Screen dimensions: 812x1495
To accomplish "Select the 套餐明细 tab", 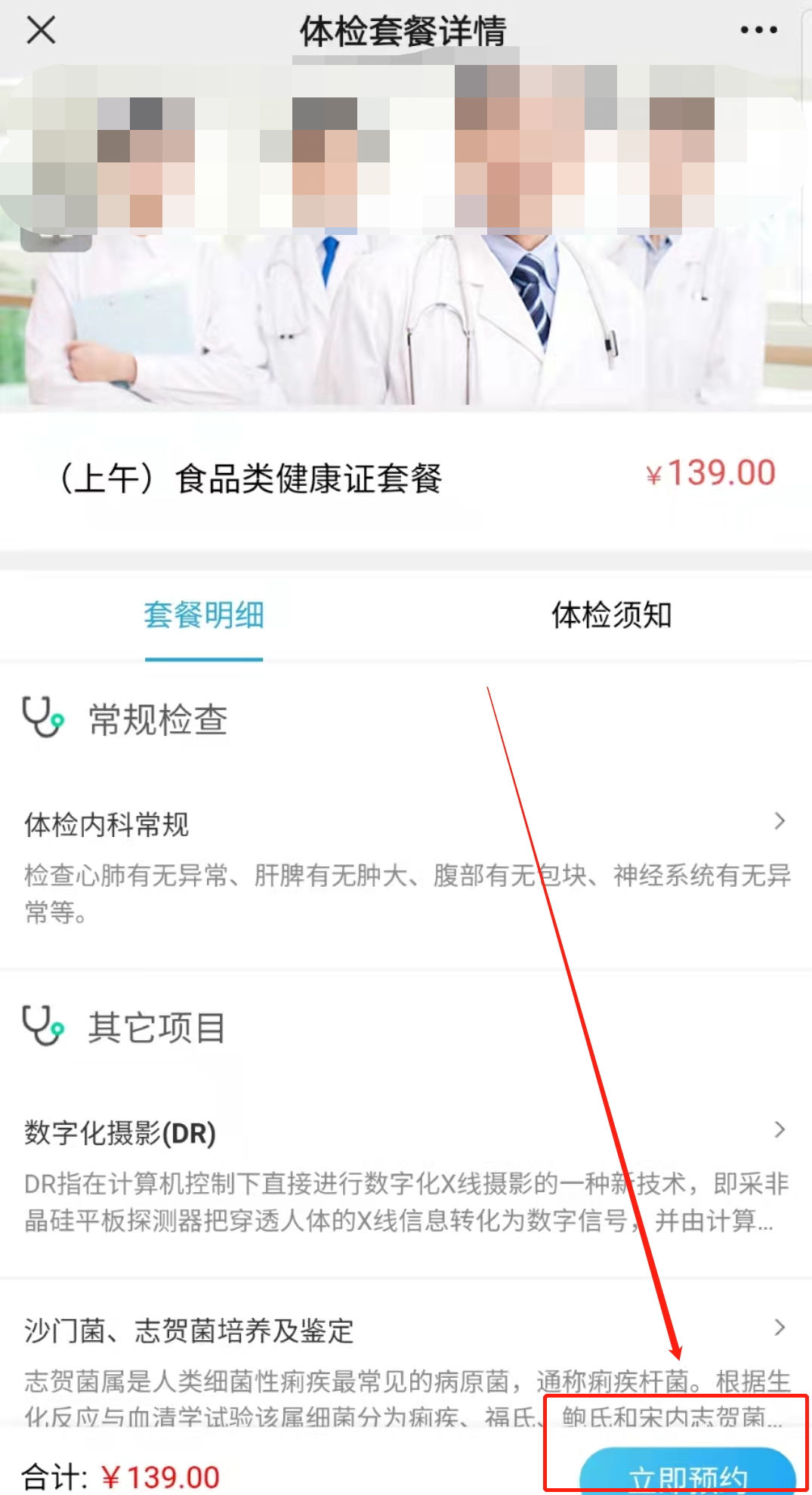I will 204,615.
